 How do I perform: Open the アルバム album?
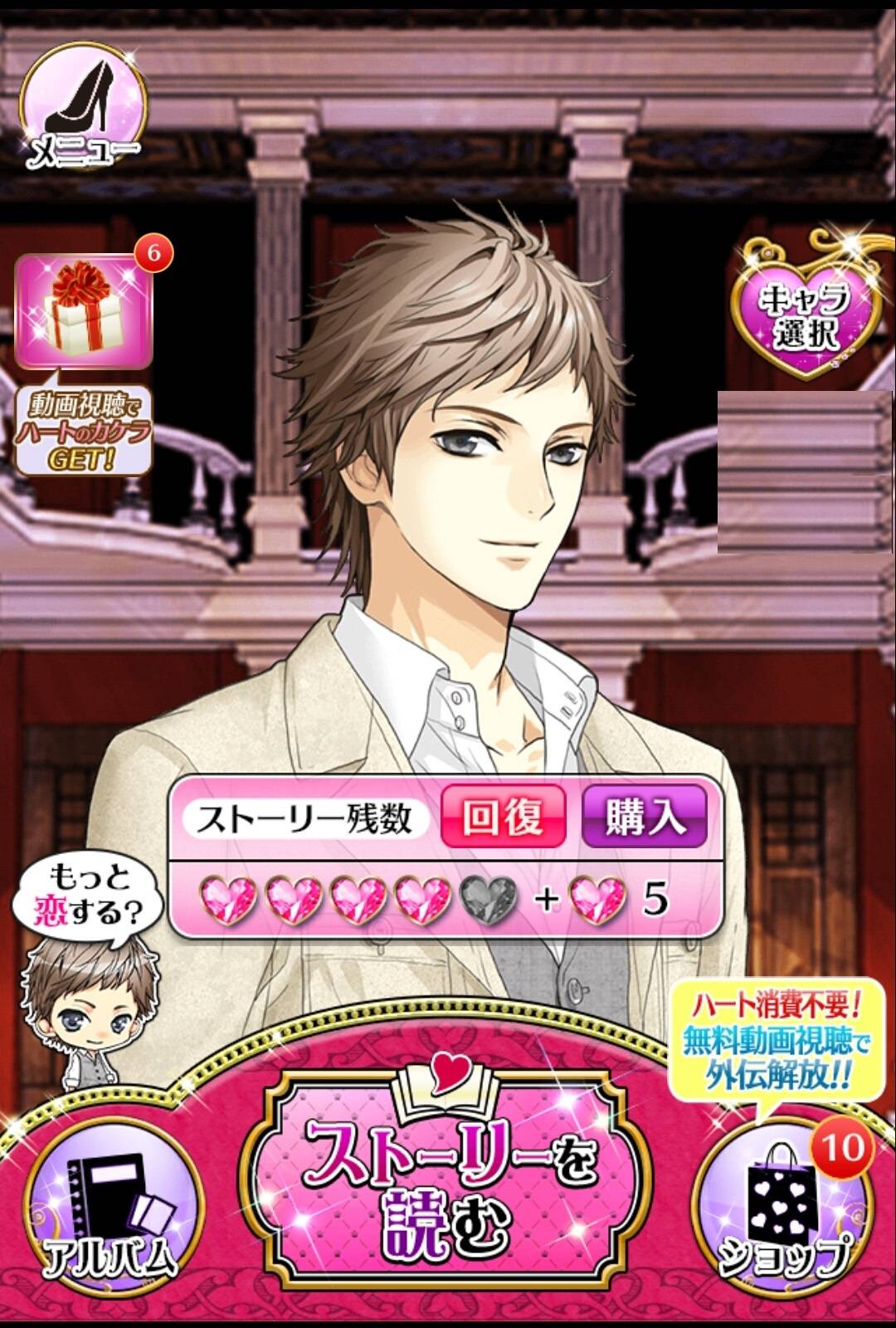point(112,1212)
